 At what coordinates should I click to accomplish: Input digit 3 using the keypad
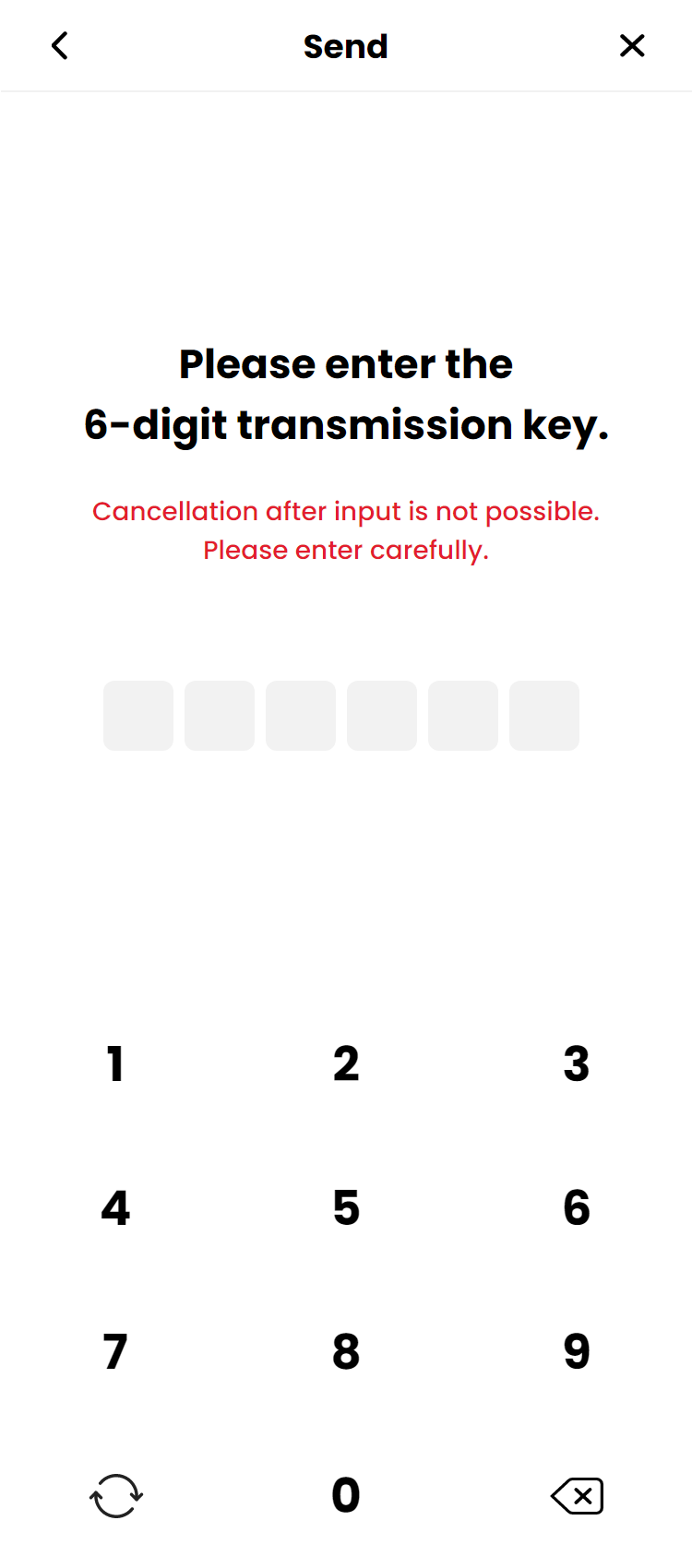(x=577, y=1063)
